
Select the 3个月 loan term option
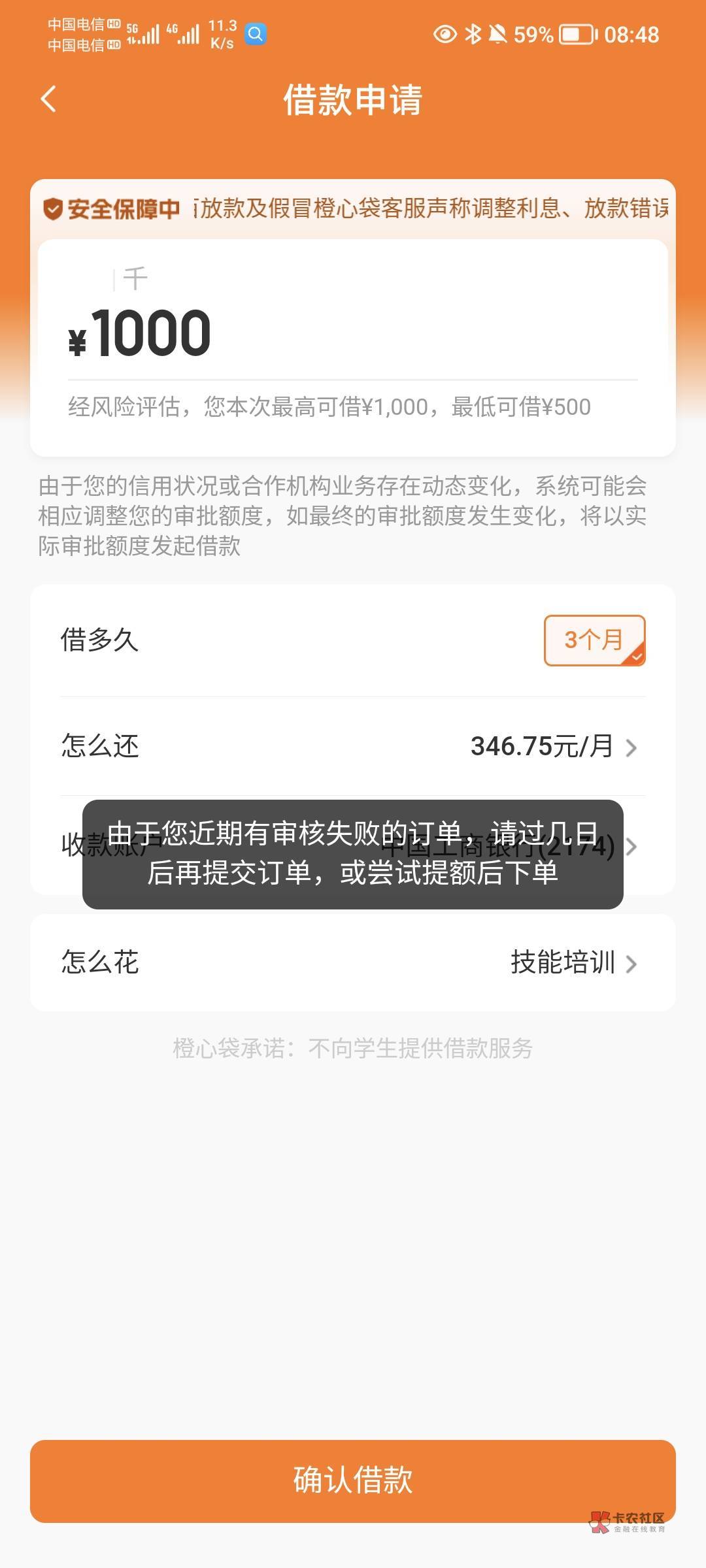(x=594, y=640)
